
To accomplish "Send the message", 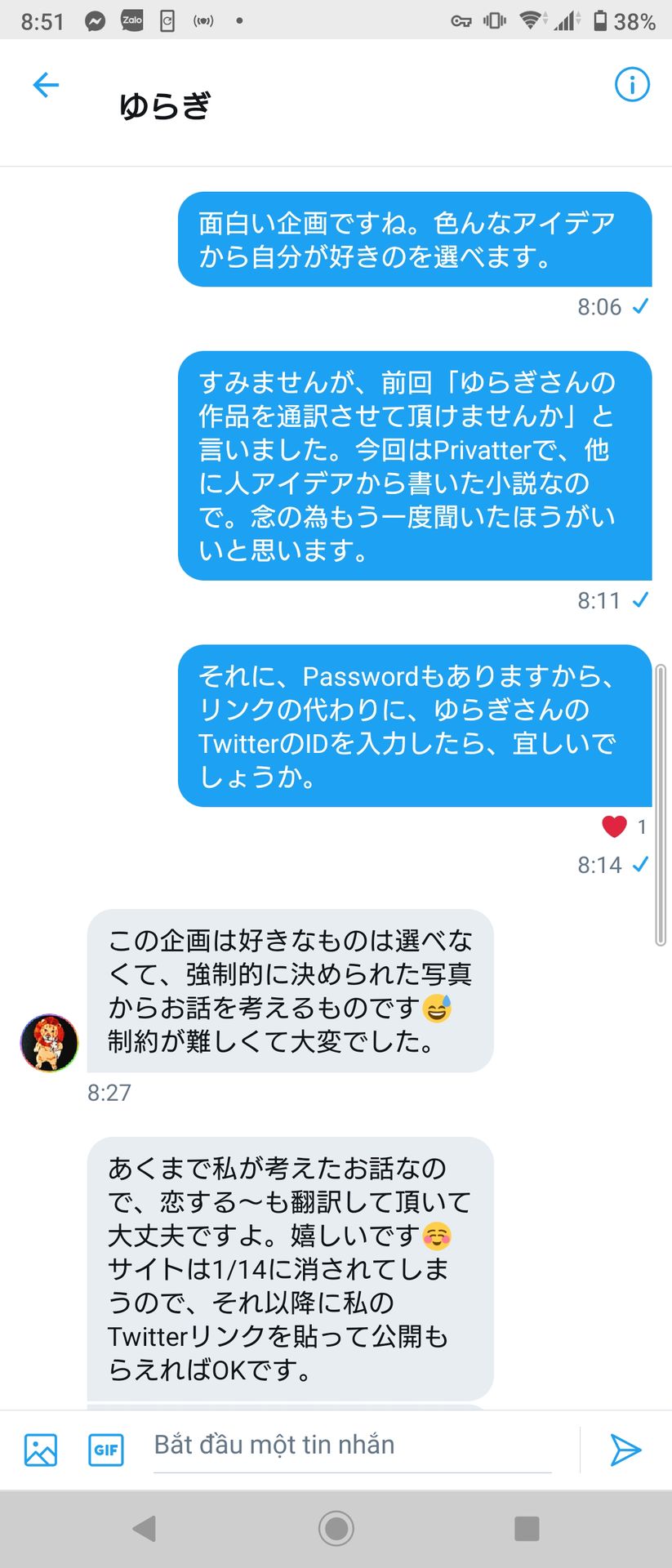I will [625, 1450].
